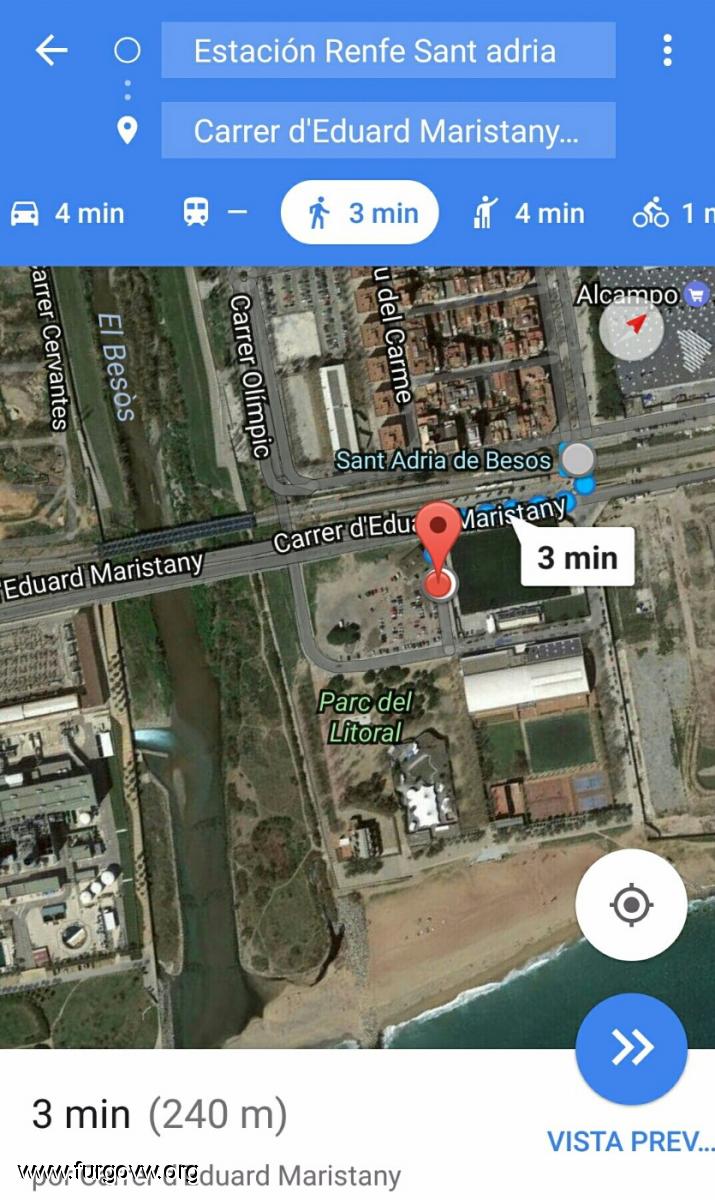Viewport: 715px width, 1200px height.
Task: Select the public transit mode
Action: click(x=214, y=213)
